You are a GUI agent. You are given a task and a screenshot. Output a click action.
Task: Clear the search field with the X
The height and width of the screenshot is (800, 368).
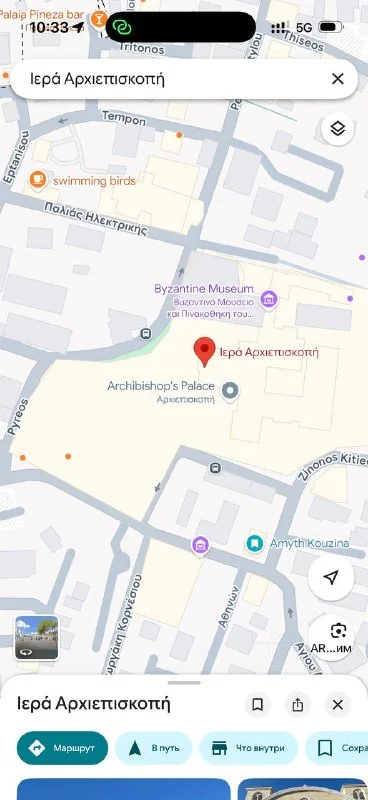coord(337,79)
